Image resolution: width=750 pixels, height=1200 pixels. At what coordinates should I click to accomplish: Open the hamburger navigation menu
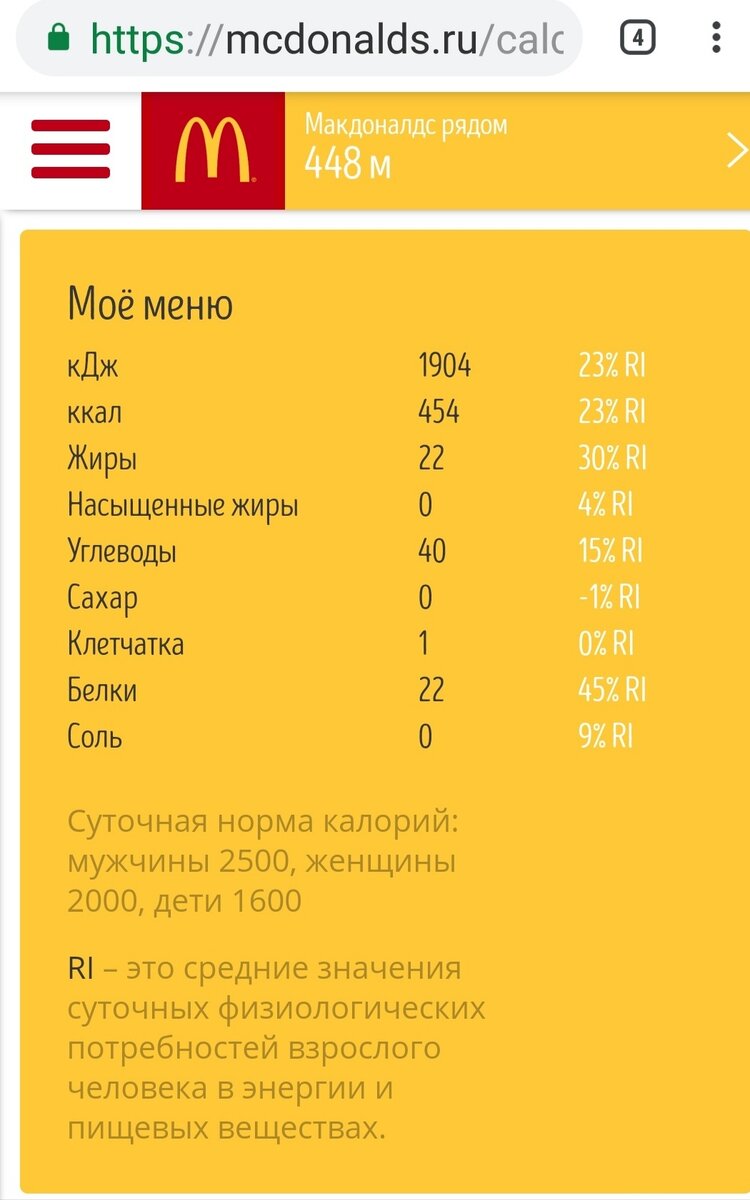click(70, 148)
